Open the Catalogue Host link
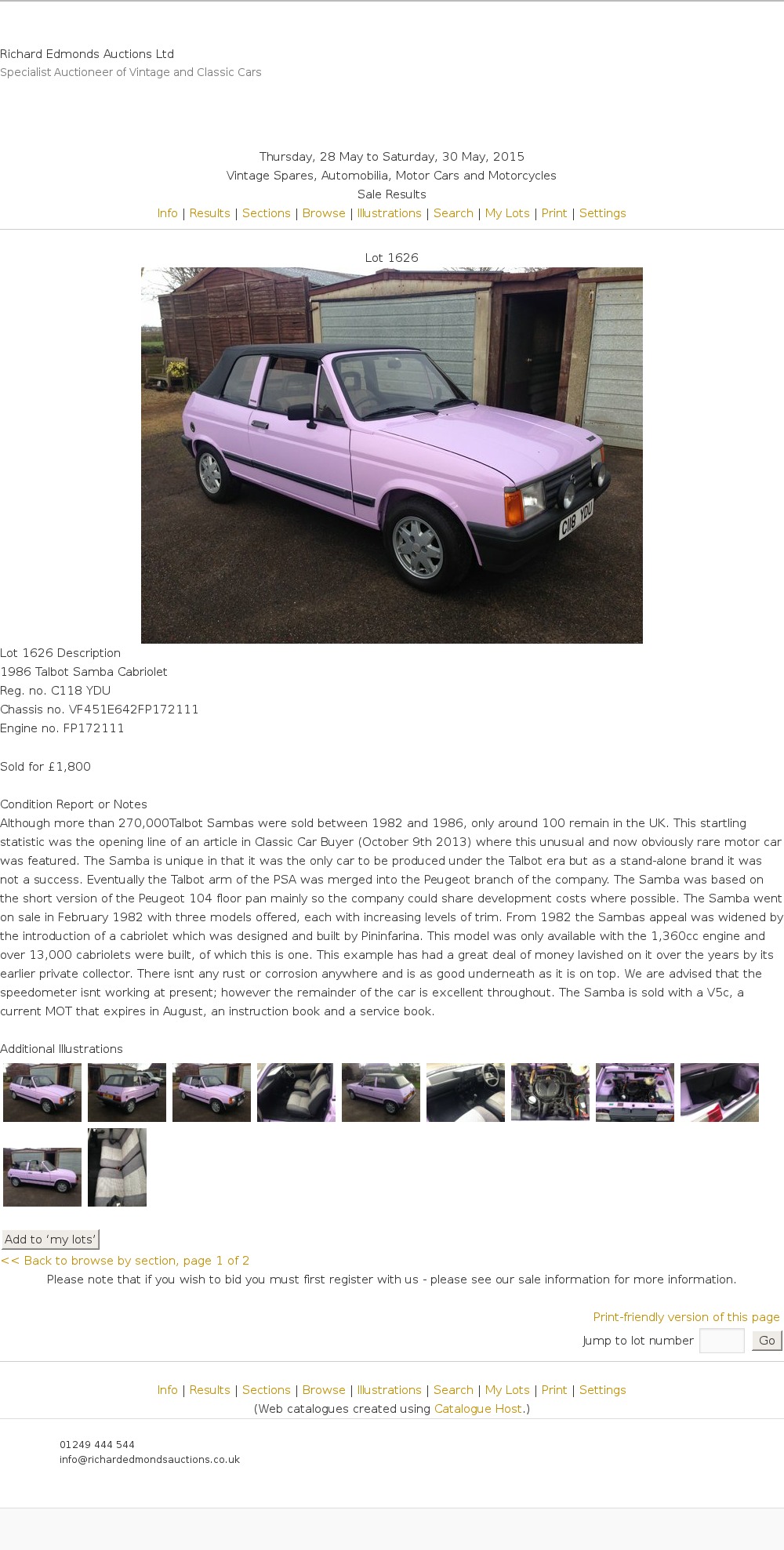784x1550 pixels. (x=478, y=1409)
